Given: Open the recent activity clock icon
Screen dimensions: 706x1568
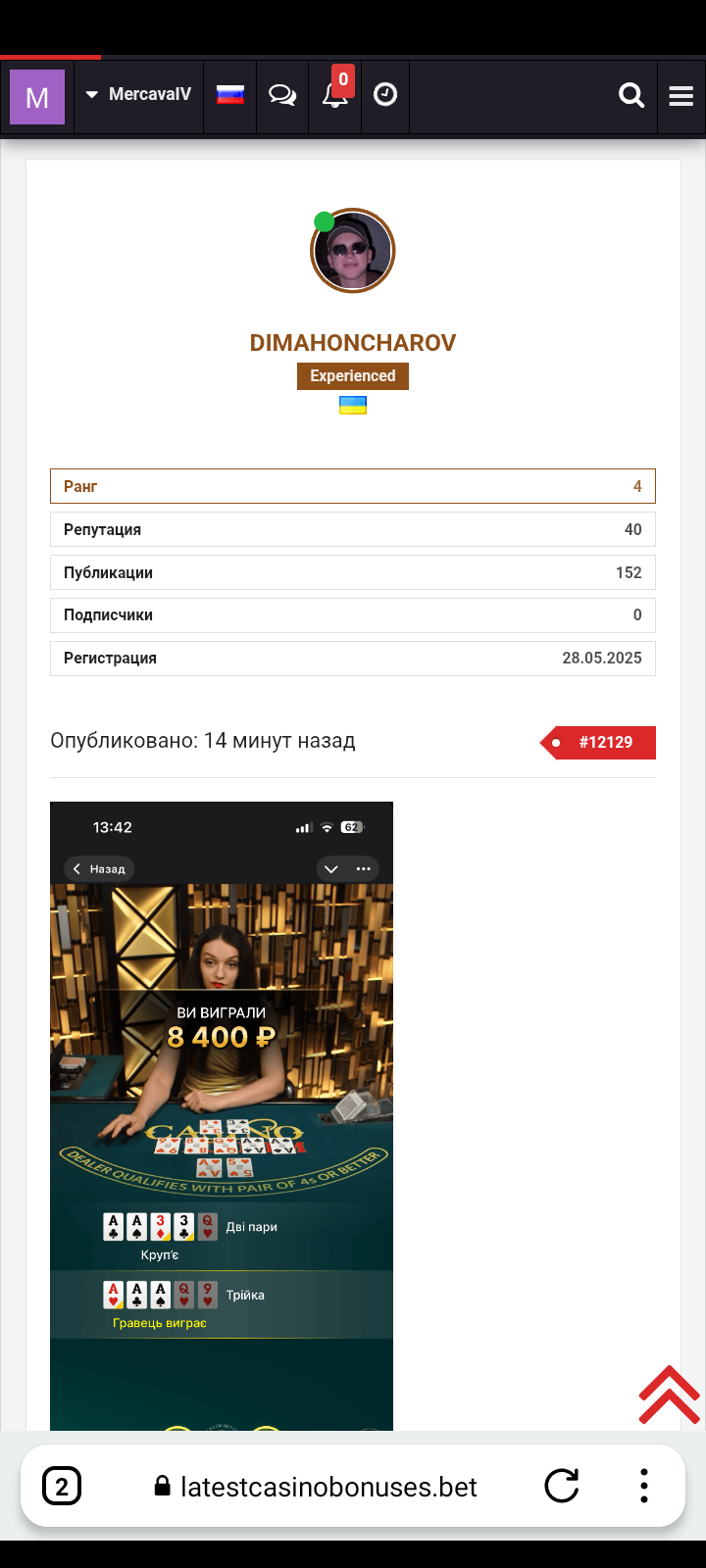Looking at the screenshot, I should click(x=385, y=95).
